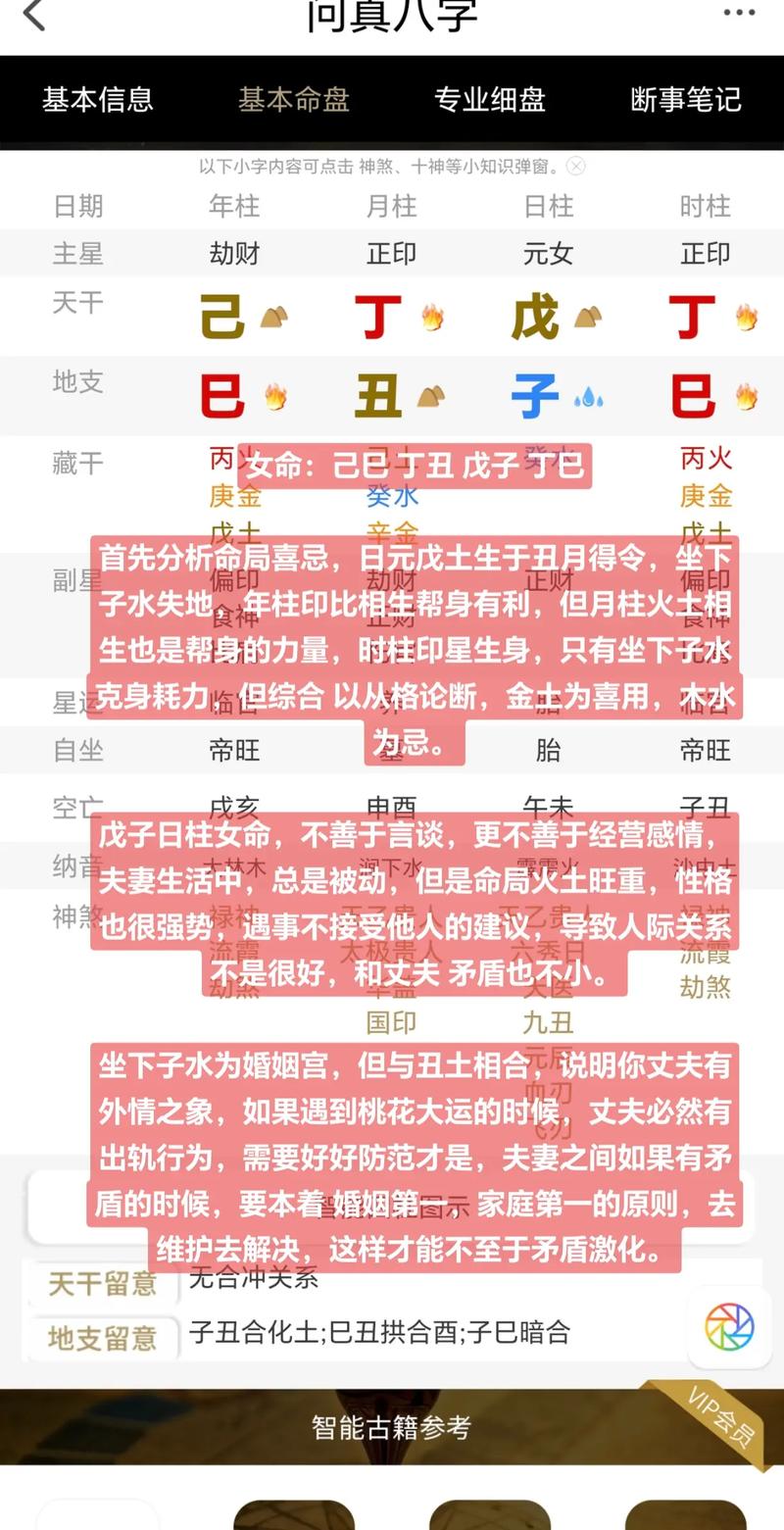The width and height of the screenshot is (784, 1530).
Task: Open the colorful floating shutter icon
Action: [x=729, y=1328]
